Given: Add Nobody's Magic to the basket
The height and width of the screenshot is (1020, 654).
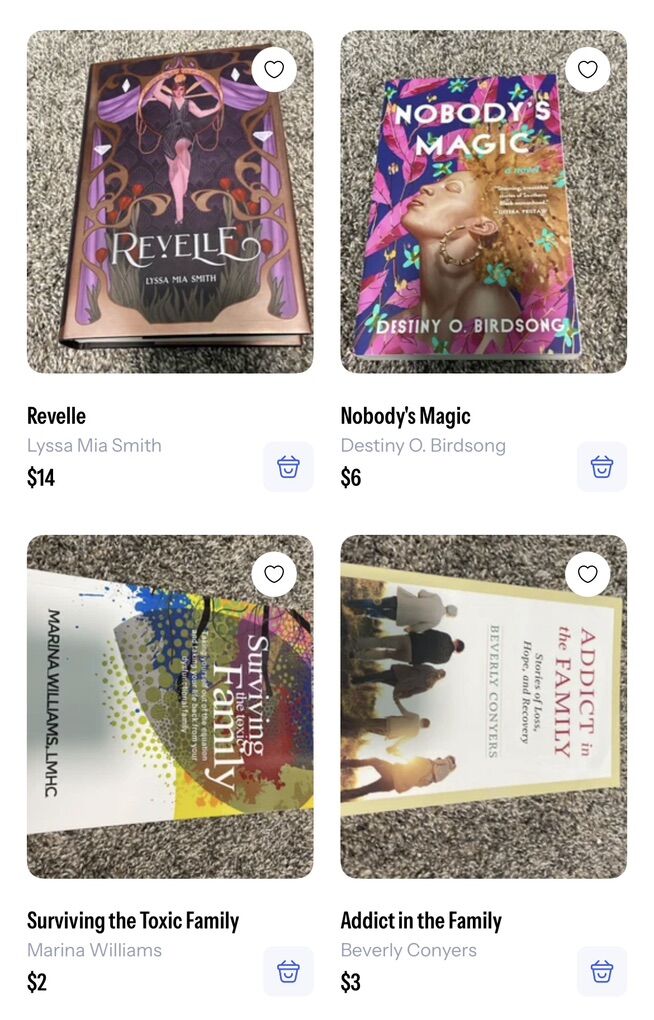Looking at the screenshot, I should pyautogui.click(x=602, y=467).
